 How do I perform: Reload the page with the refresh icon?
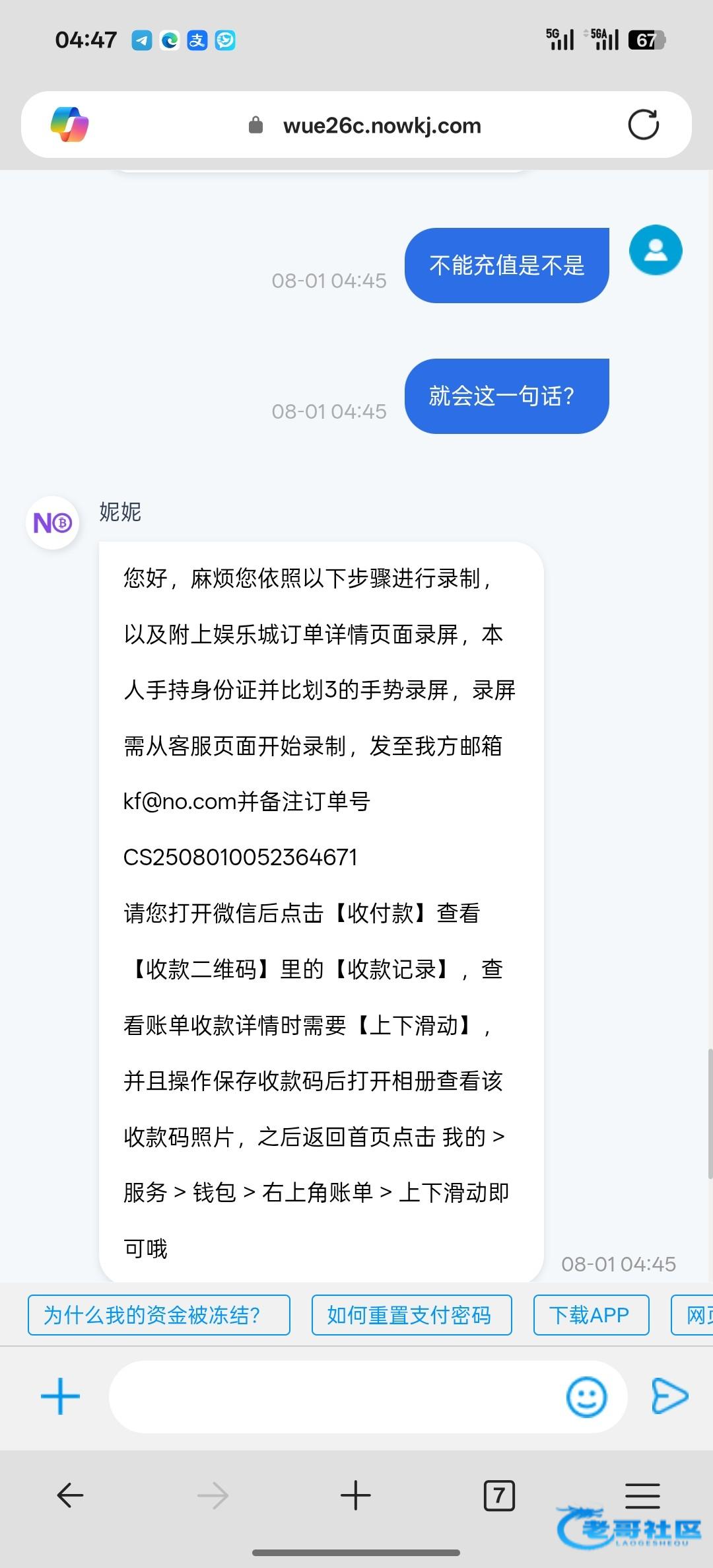(643, 124)
